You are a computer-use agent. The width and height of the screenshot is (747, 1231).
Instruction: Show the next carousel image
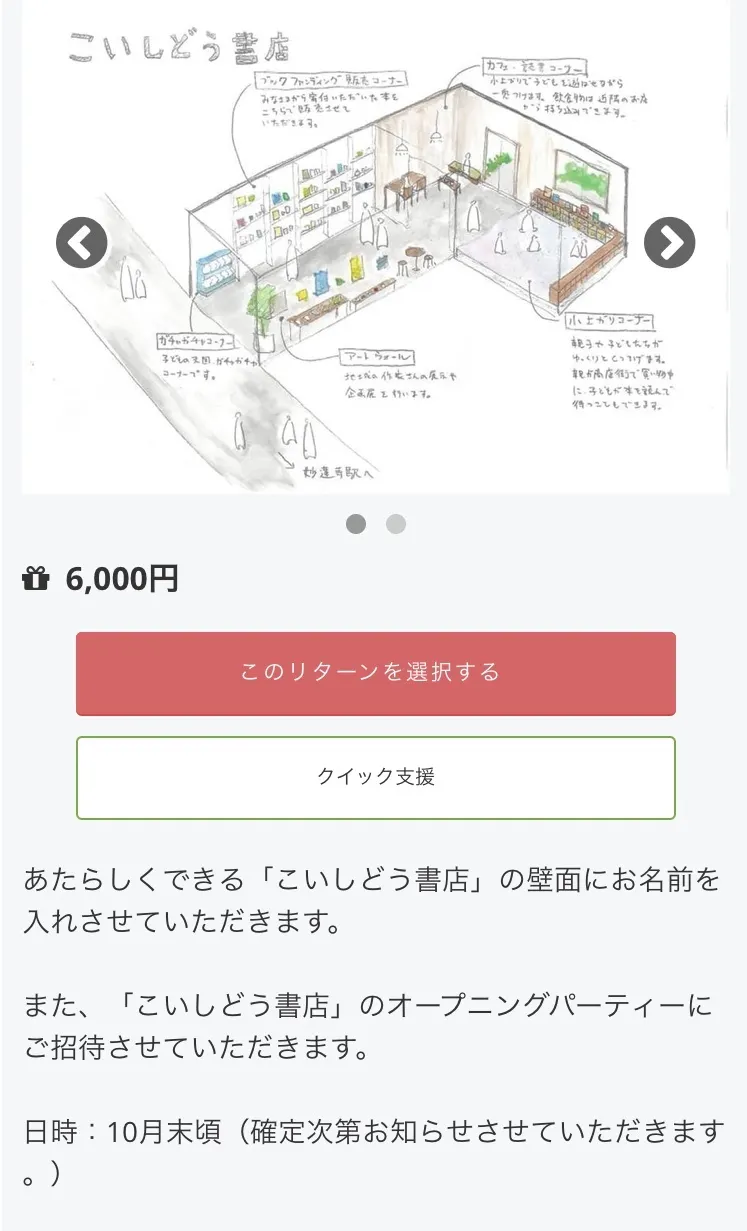click(669, 243)
